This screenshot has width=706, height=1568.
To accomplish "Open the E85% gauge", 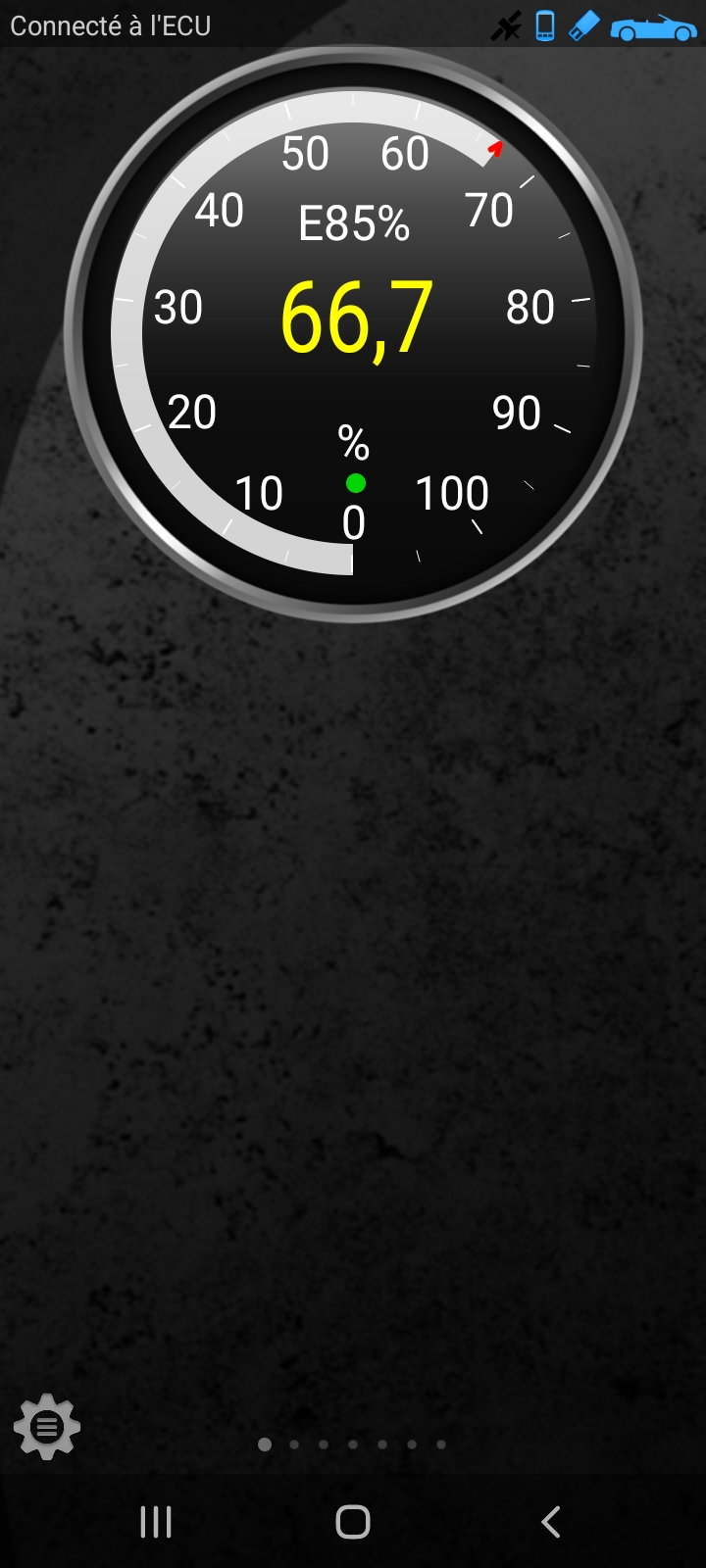I will [x=353, y=333].
